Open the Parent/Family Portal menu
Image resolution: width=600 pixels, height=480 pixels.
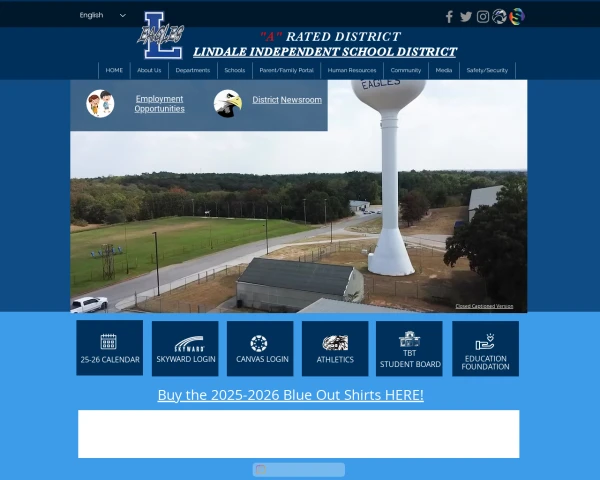click(286, 71)
